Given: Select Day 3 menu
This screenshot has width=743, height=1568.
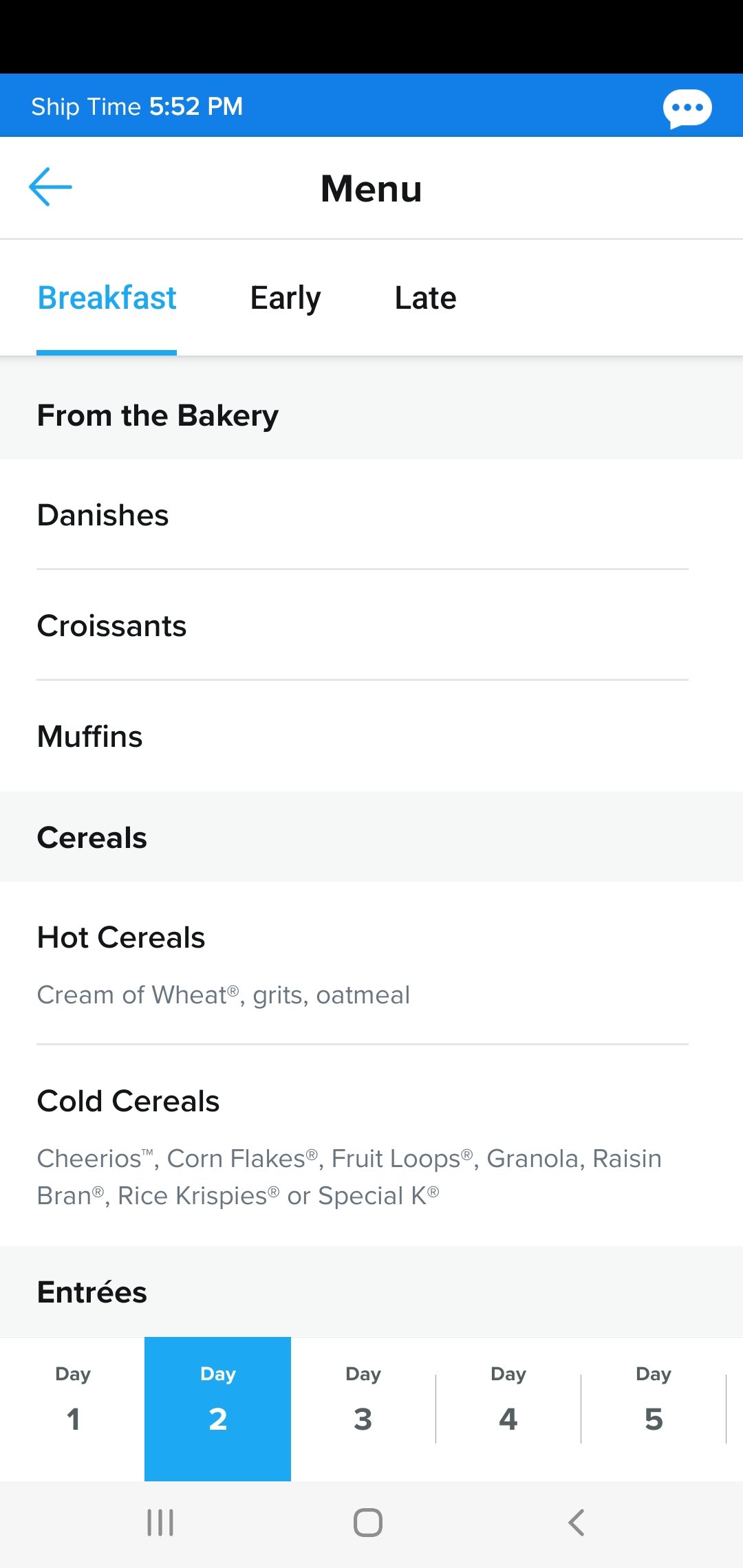Looking at the screenshot, I should [x=363, y=1409].
